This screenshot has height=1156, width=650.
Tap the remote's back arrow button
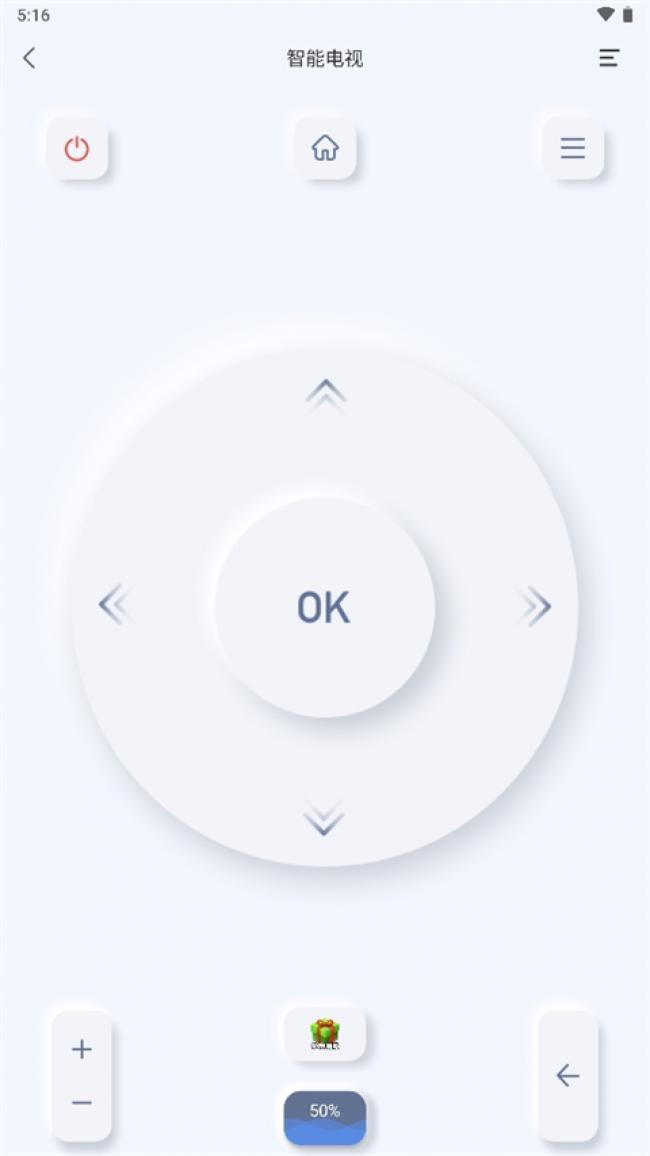pos(568,1076)
